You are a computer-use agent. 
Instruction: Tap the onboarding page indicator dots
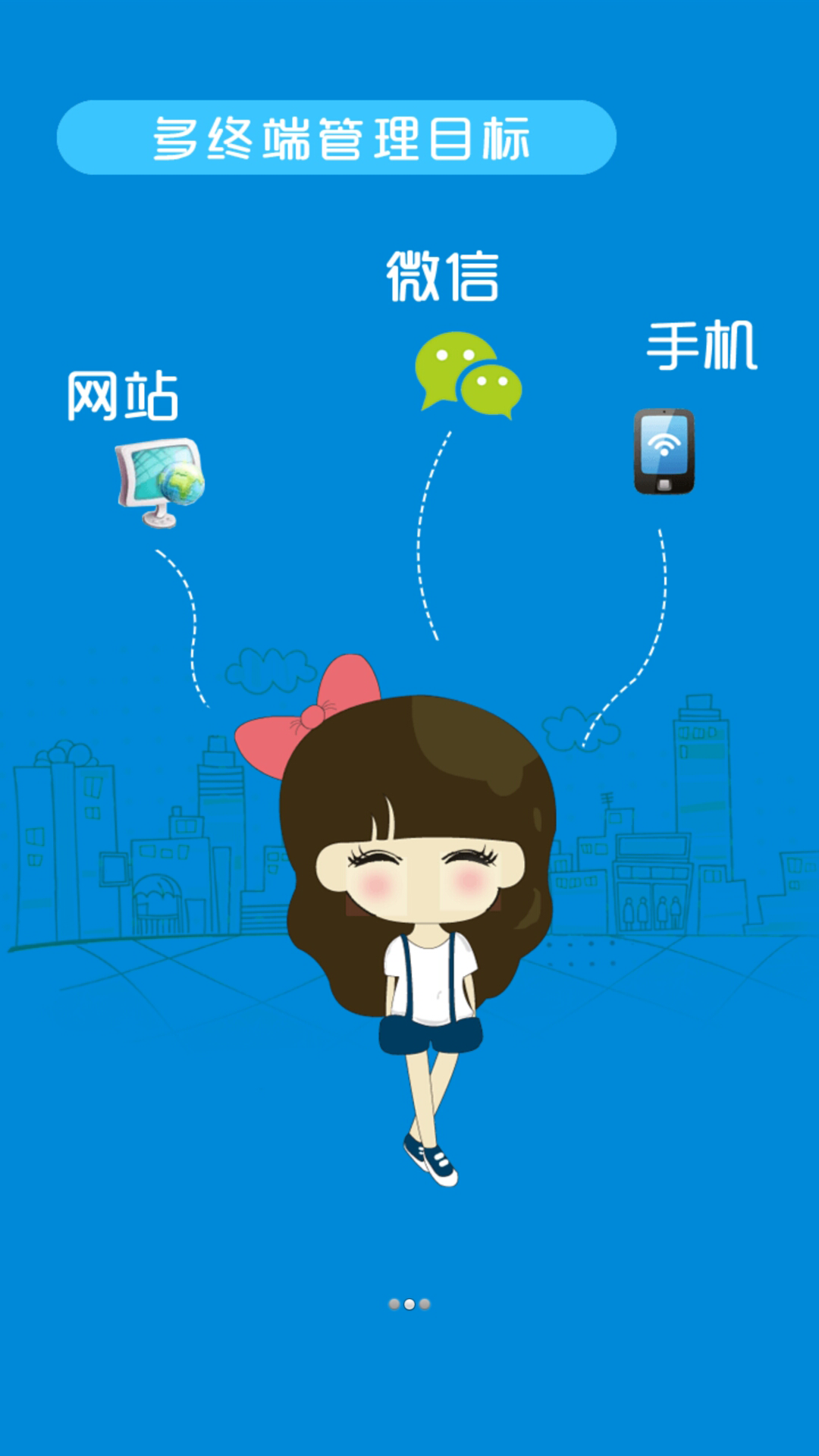409,1304
